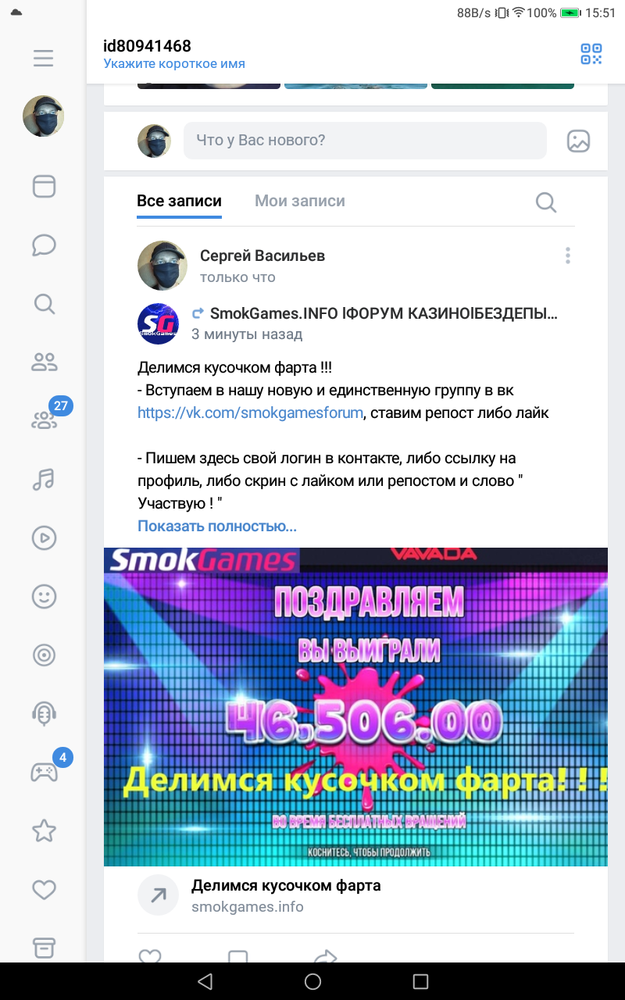Search the wall posts
This screenshot has height=1000, width=625.
point(546,203)
